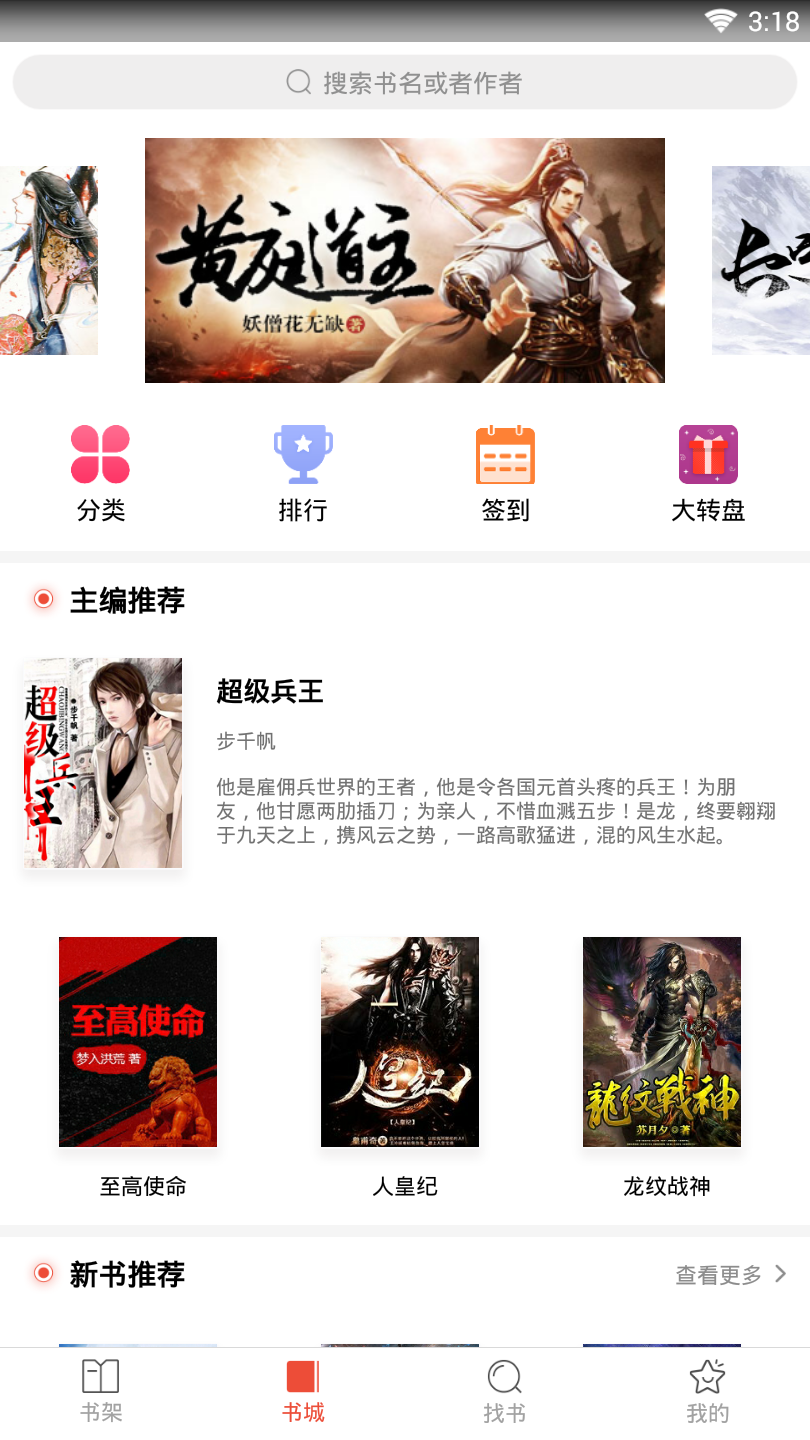Select the 我的 profile star icon
810x1440 pixels.
[707, 1377]
